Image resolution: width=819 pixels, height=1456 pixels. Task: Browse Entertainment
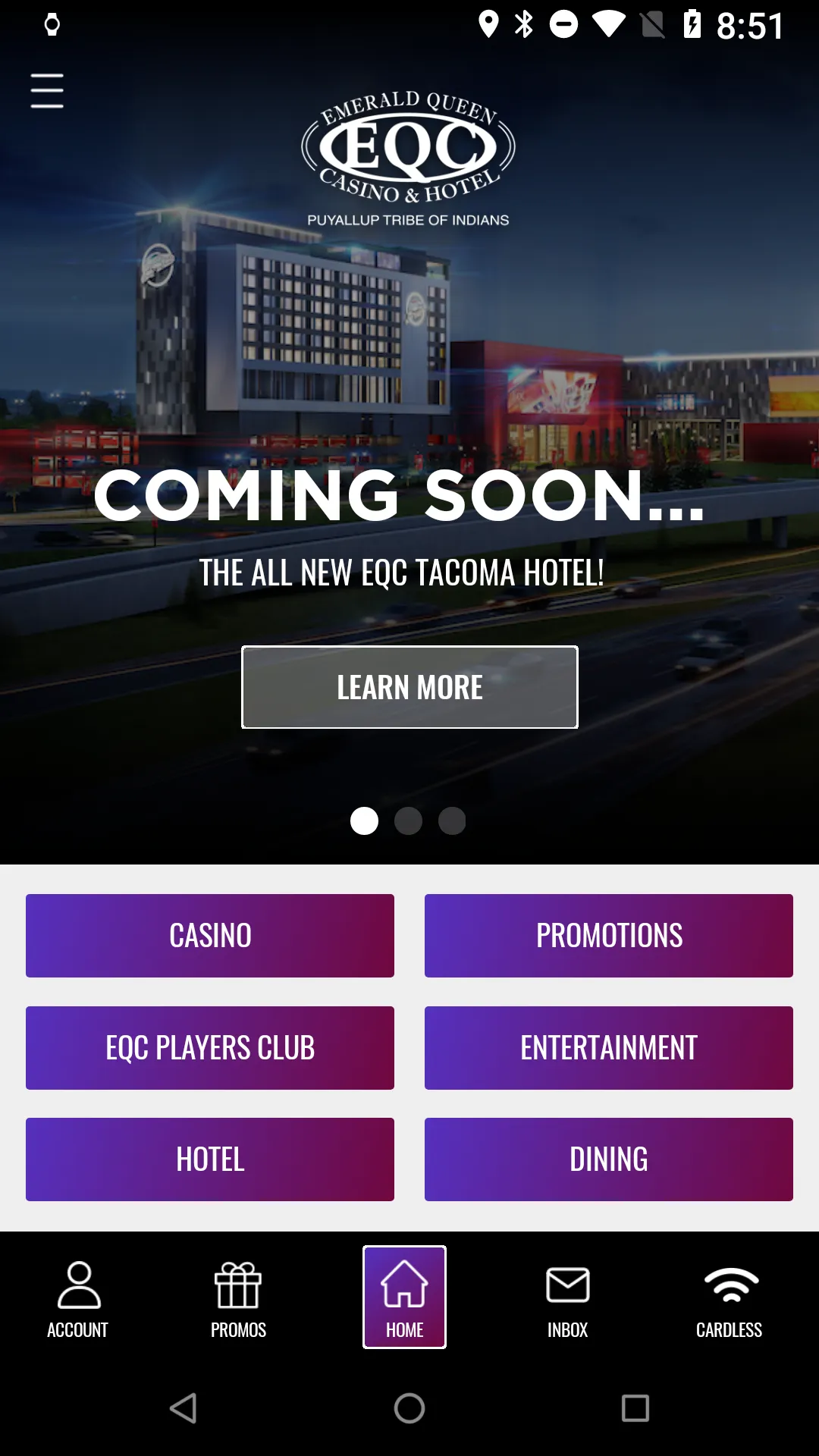point(609,1048)
